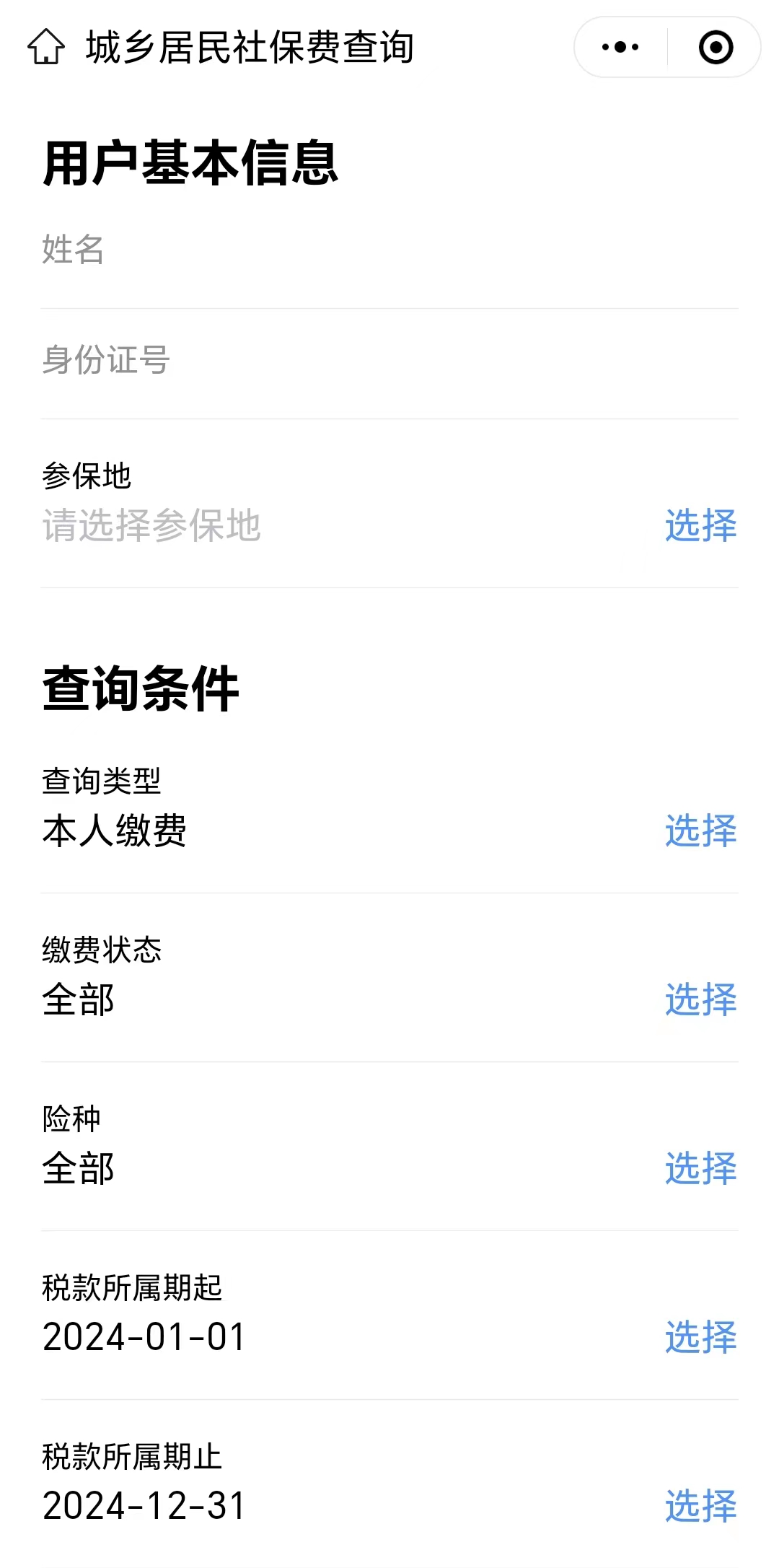Screen dimensions: 779x1568
Task: Focus the 姓名 name field
Action: point(389,250)
